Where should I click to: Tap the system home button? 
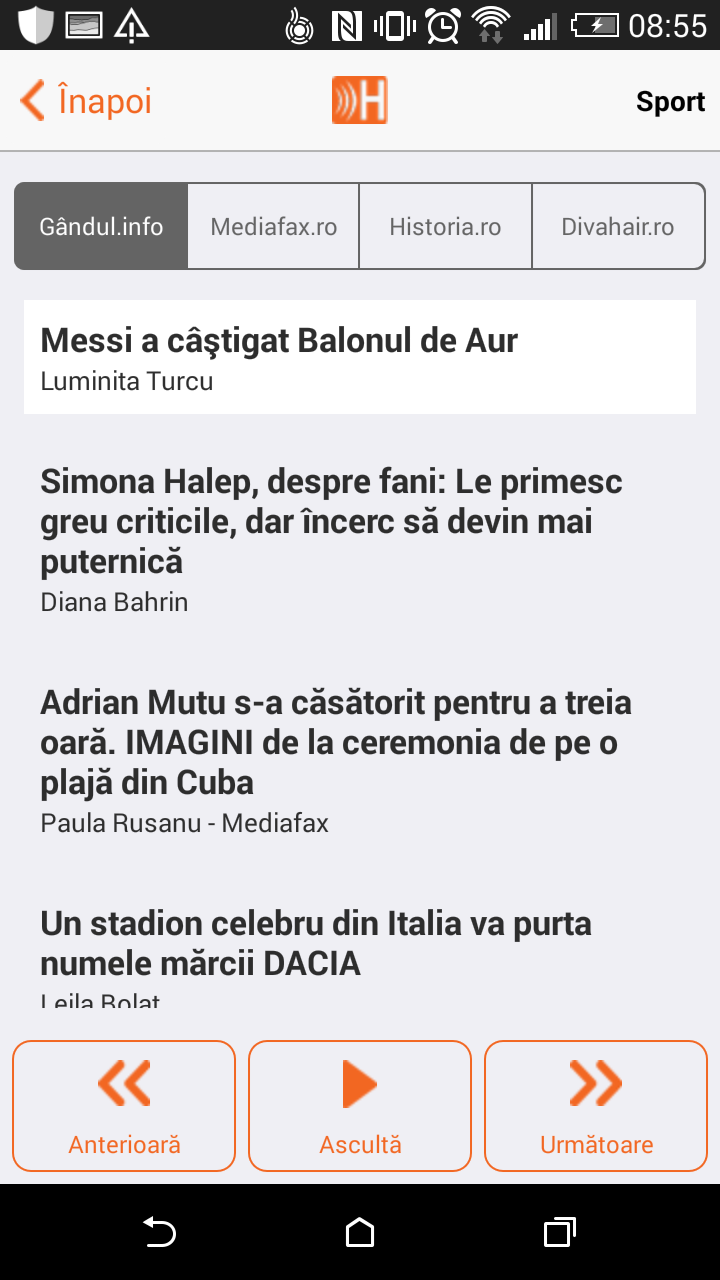point(360,1232)
